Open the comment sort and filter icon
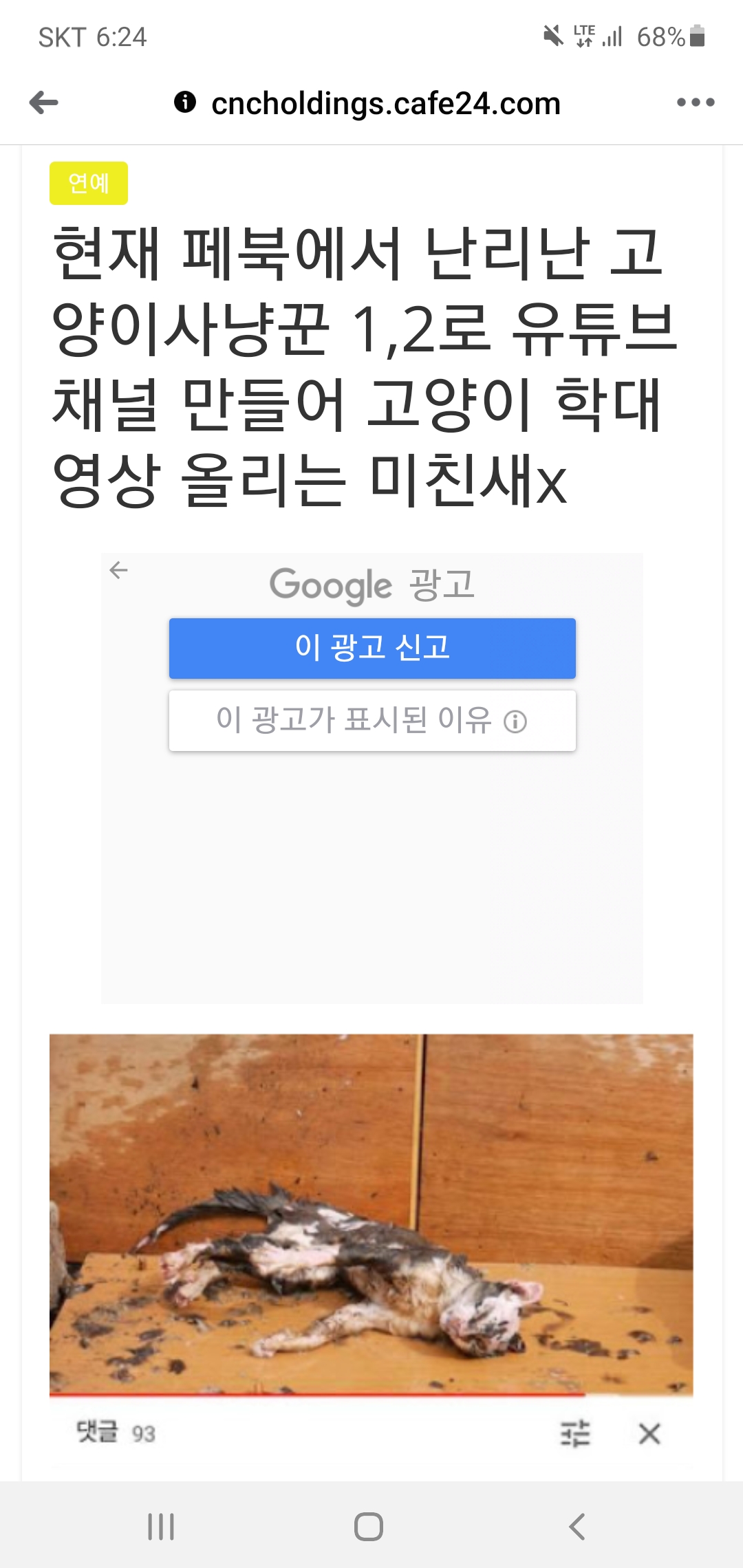This screenshot has height=1568, width=743. (575, 1434)
